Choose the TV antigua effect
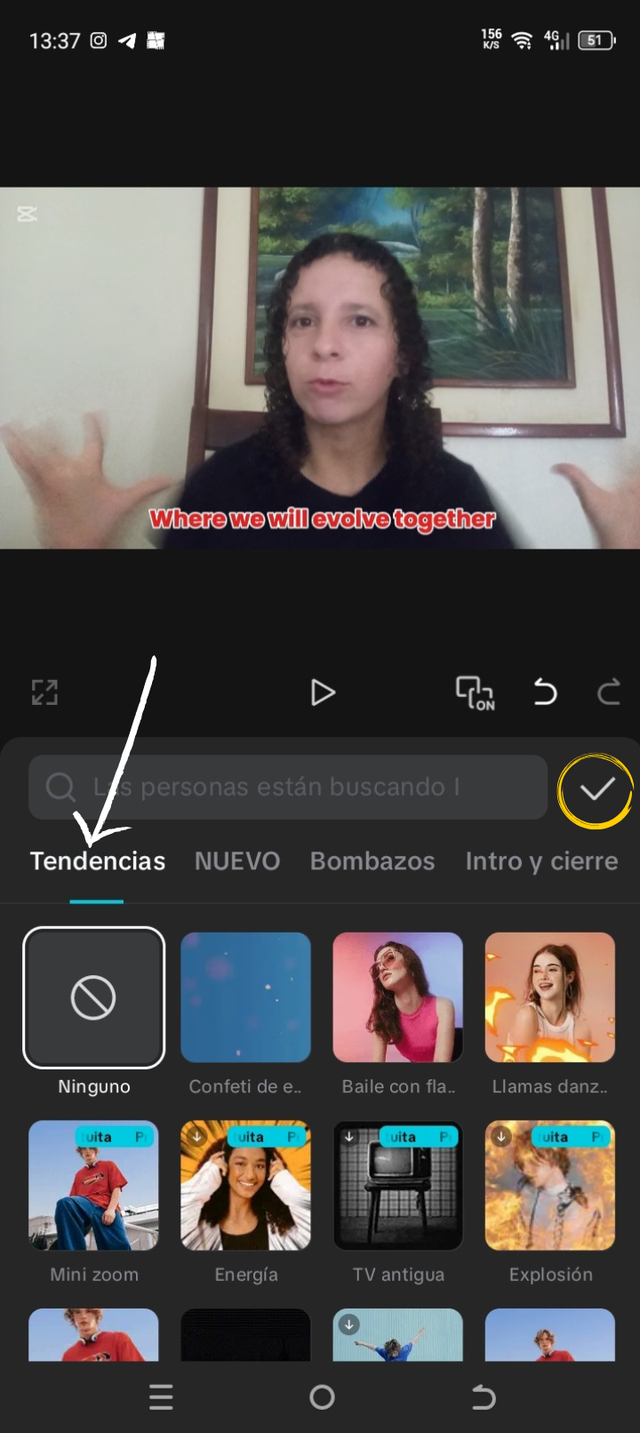 click(x=398, y=1186)
